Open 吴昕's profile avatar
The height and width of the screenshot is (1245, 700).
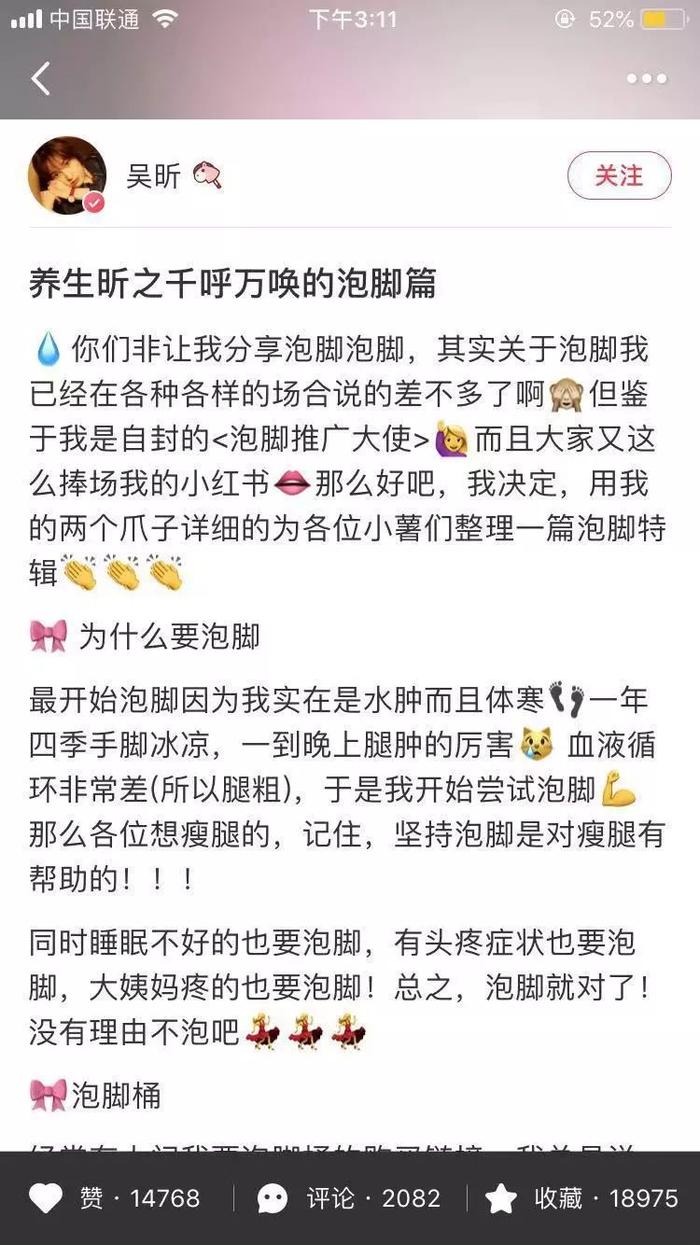67,175
